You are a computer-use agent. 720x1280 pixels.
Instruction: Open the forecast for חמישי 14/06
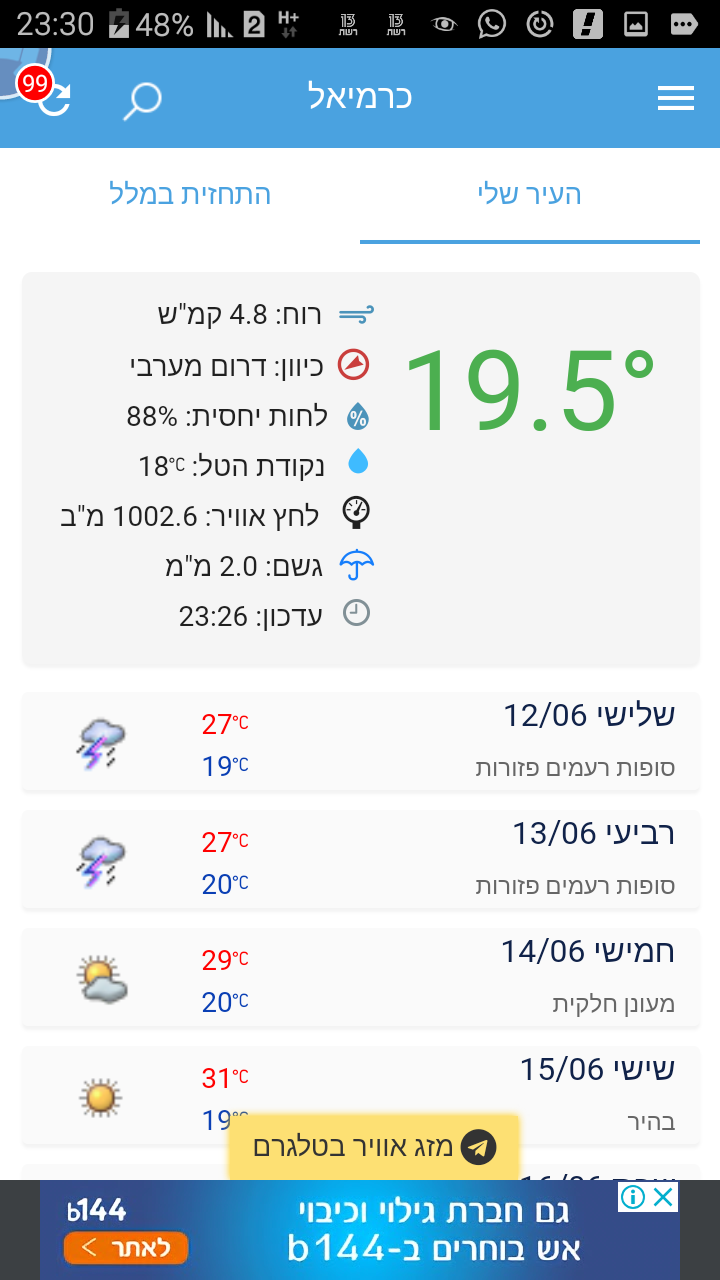coord(360,978)
